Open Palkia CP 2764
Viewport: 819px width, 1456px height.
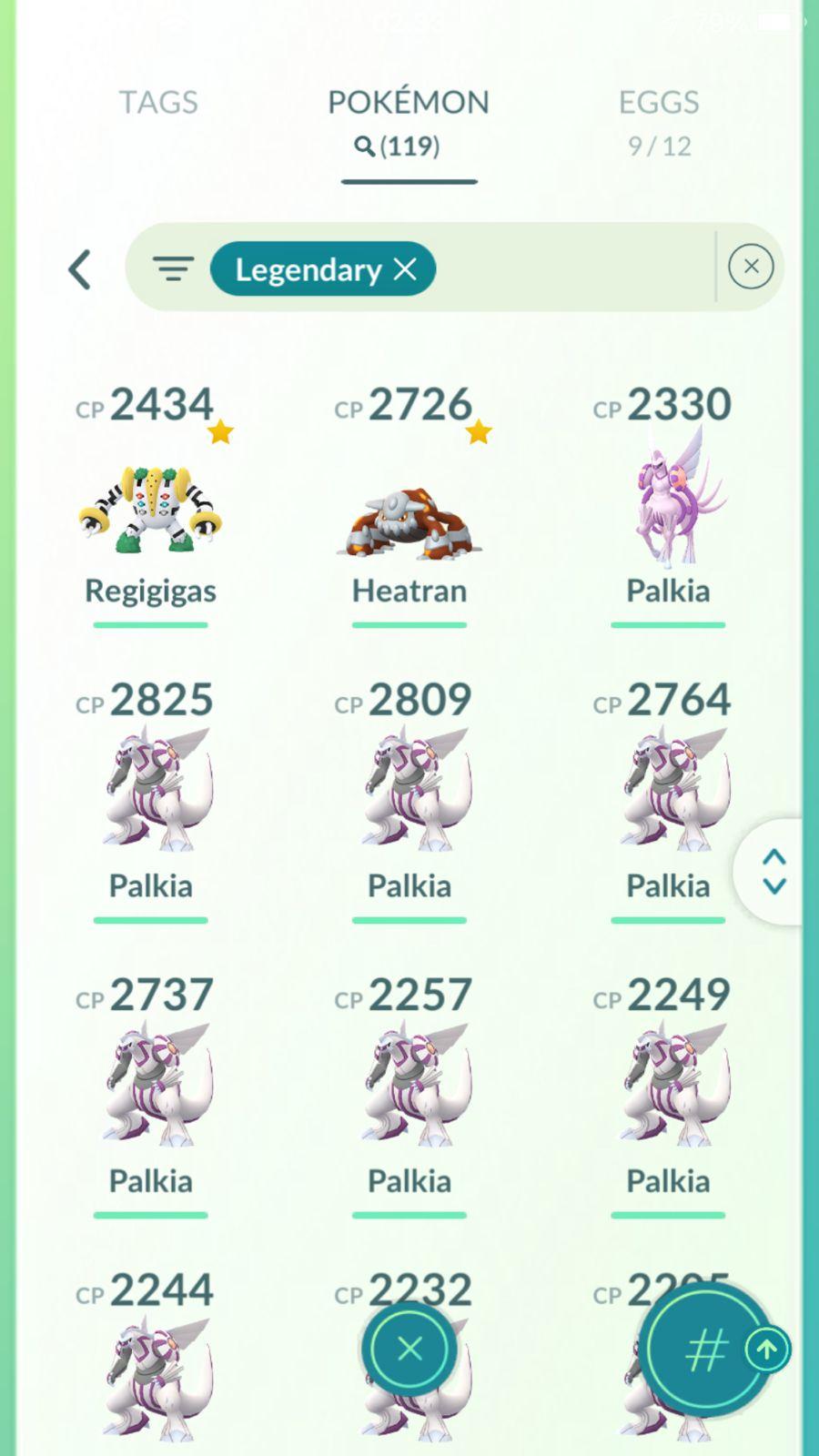tap(668, 792)
